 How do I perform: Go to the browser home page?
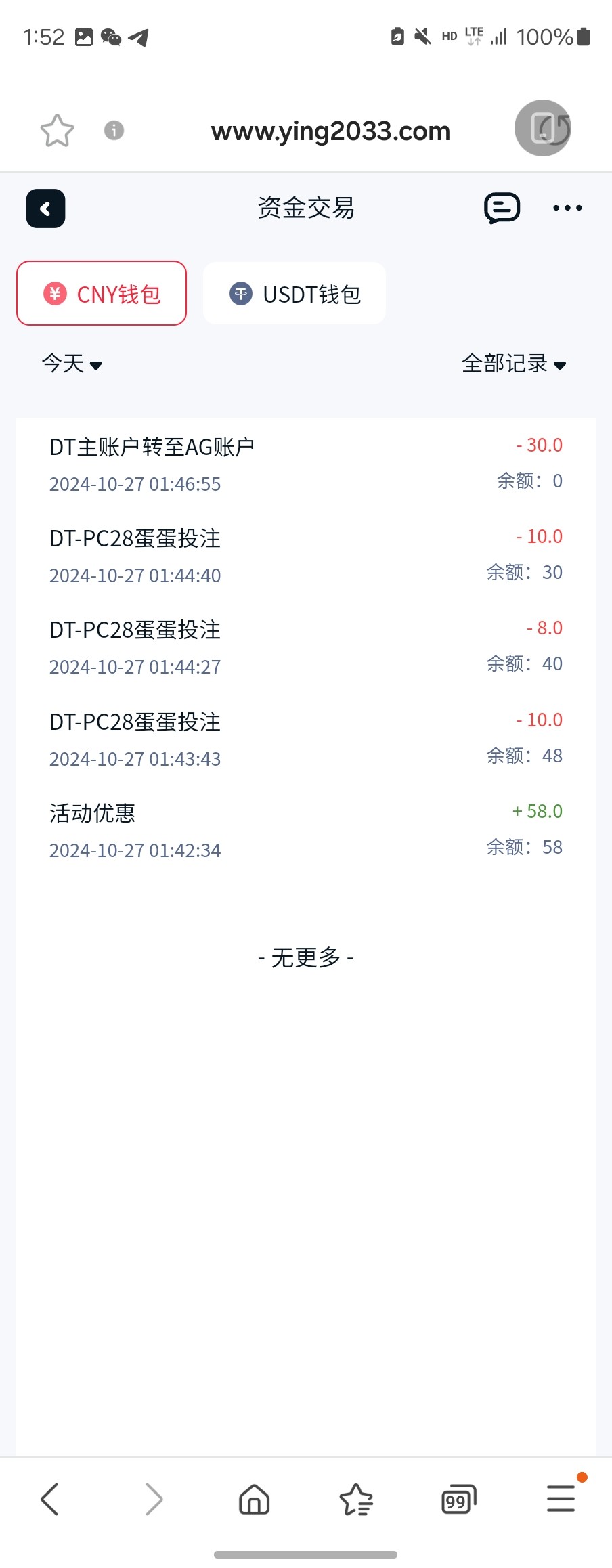pos(255,1499)
